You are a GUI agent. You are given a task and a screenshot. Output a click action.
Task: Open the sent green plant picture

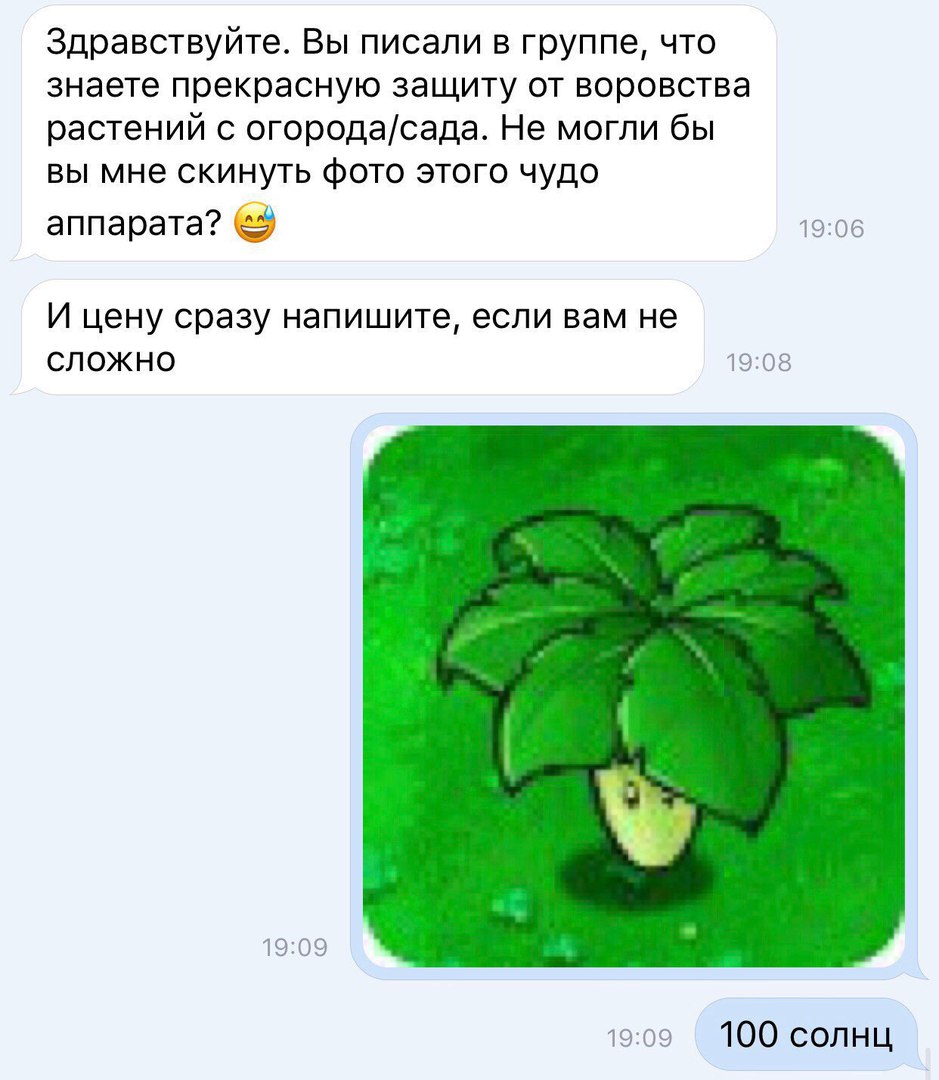coord(633,695)
